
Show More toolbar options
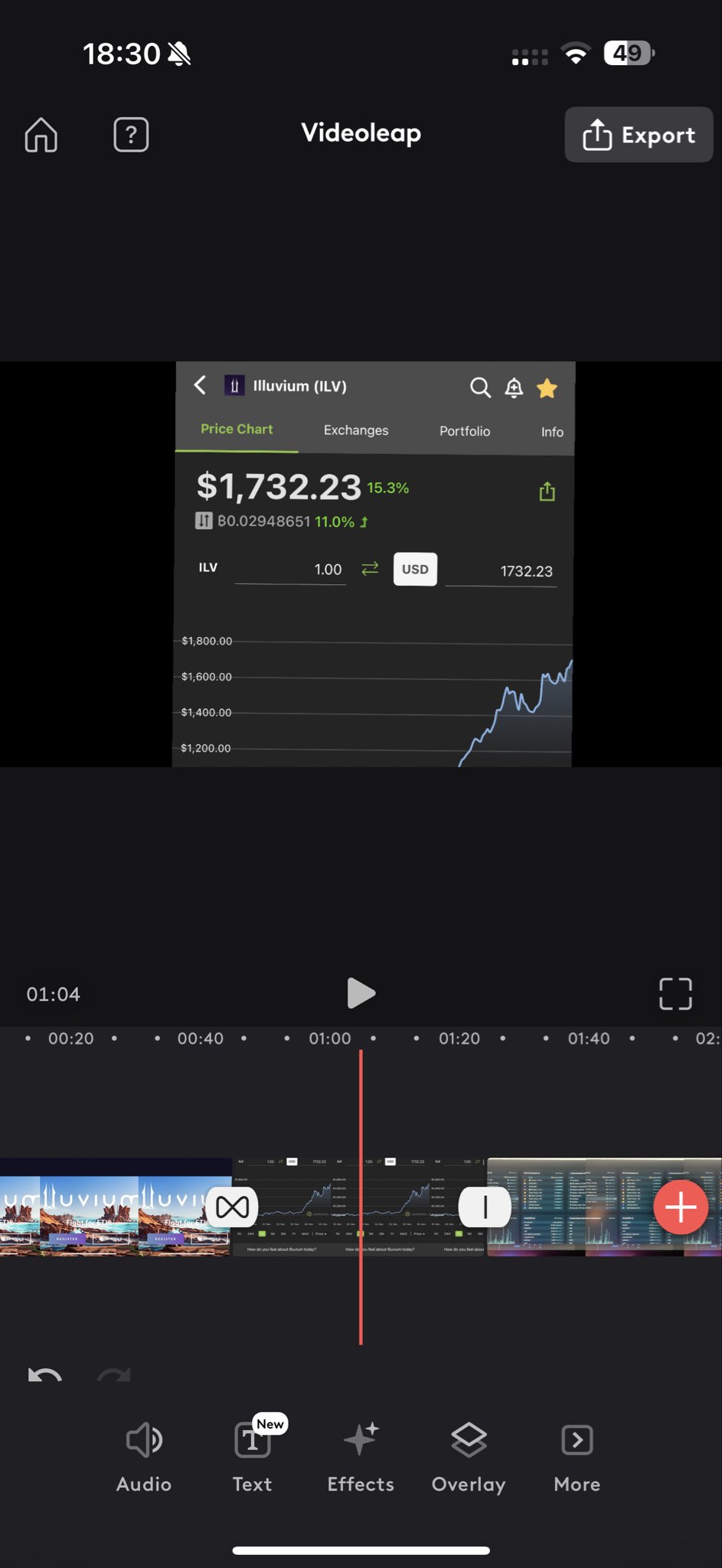coord(577,1455)
